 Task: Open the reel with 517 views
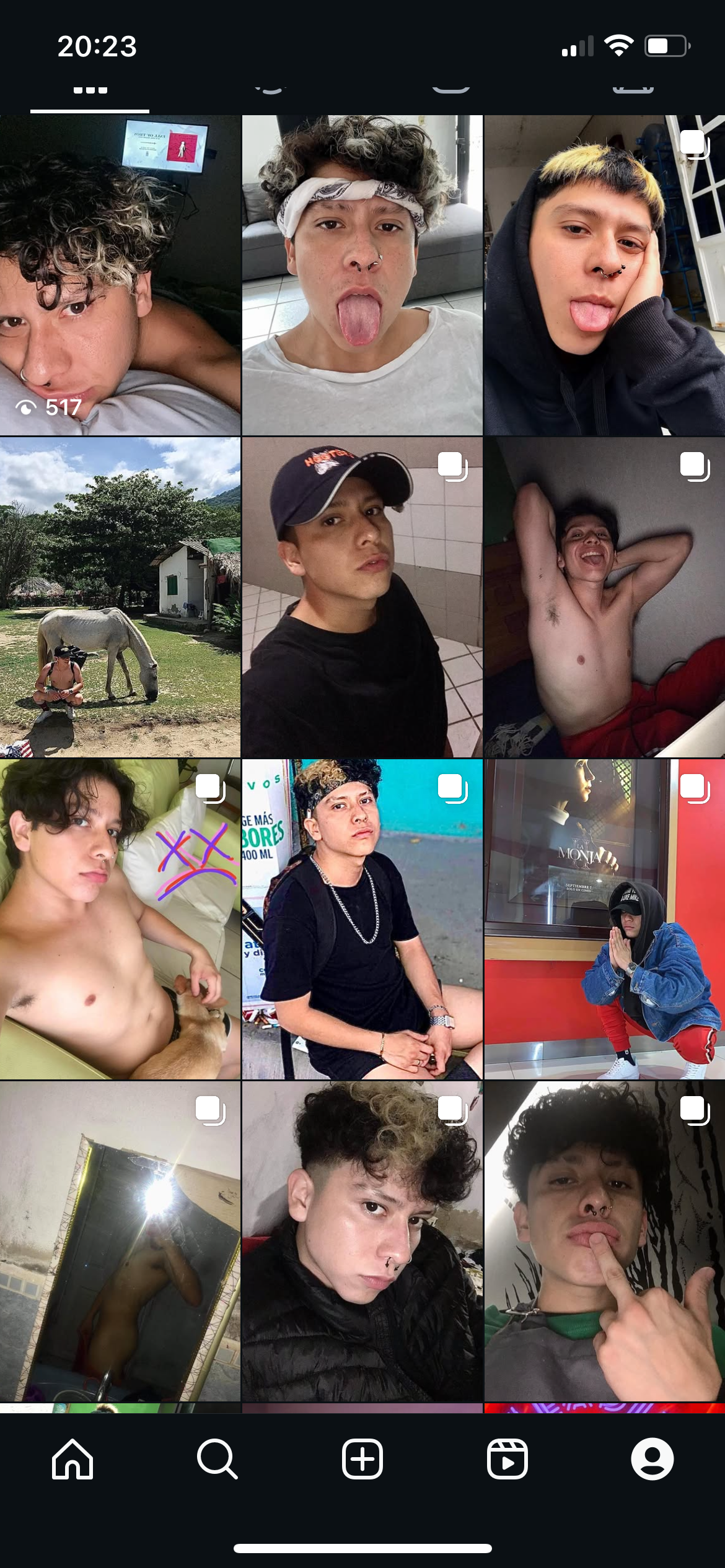pos(120,275)
